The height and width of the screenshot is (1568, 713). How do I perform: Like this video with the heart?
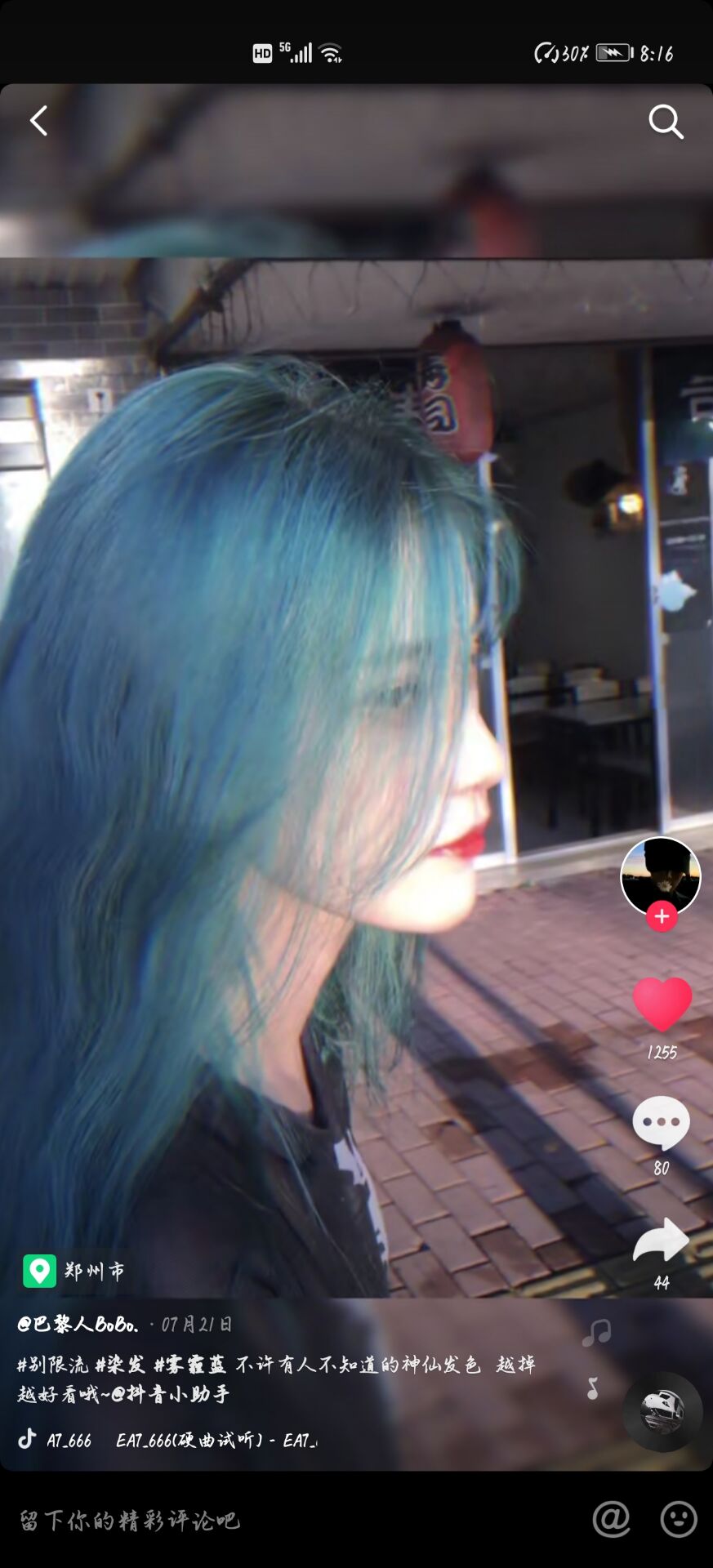pos(662,1004)
